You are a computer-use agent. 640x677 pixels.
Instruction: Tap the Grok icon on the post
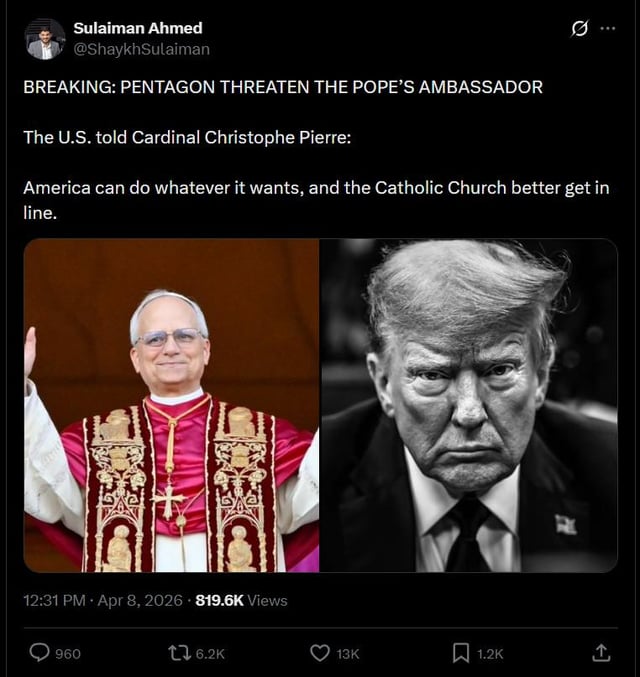579,28
